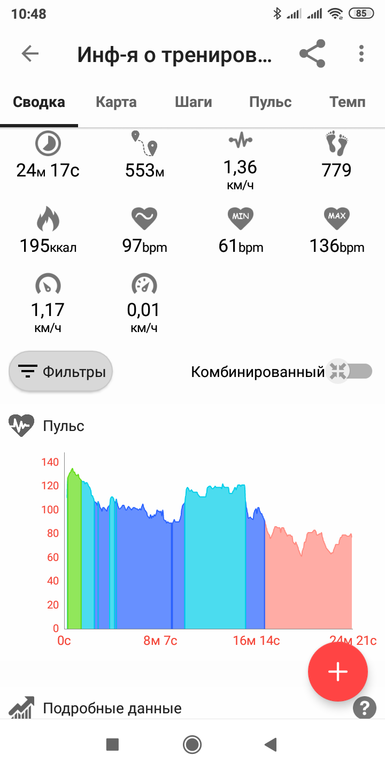The width and height of the screenshot is (385, 770).
Task: Open recent apps with the square button
Action: [112, 744]
